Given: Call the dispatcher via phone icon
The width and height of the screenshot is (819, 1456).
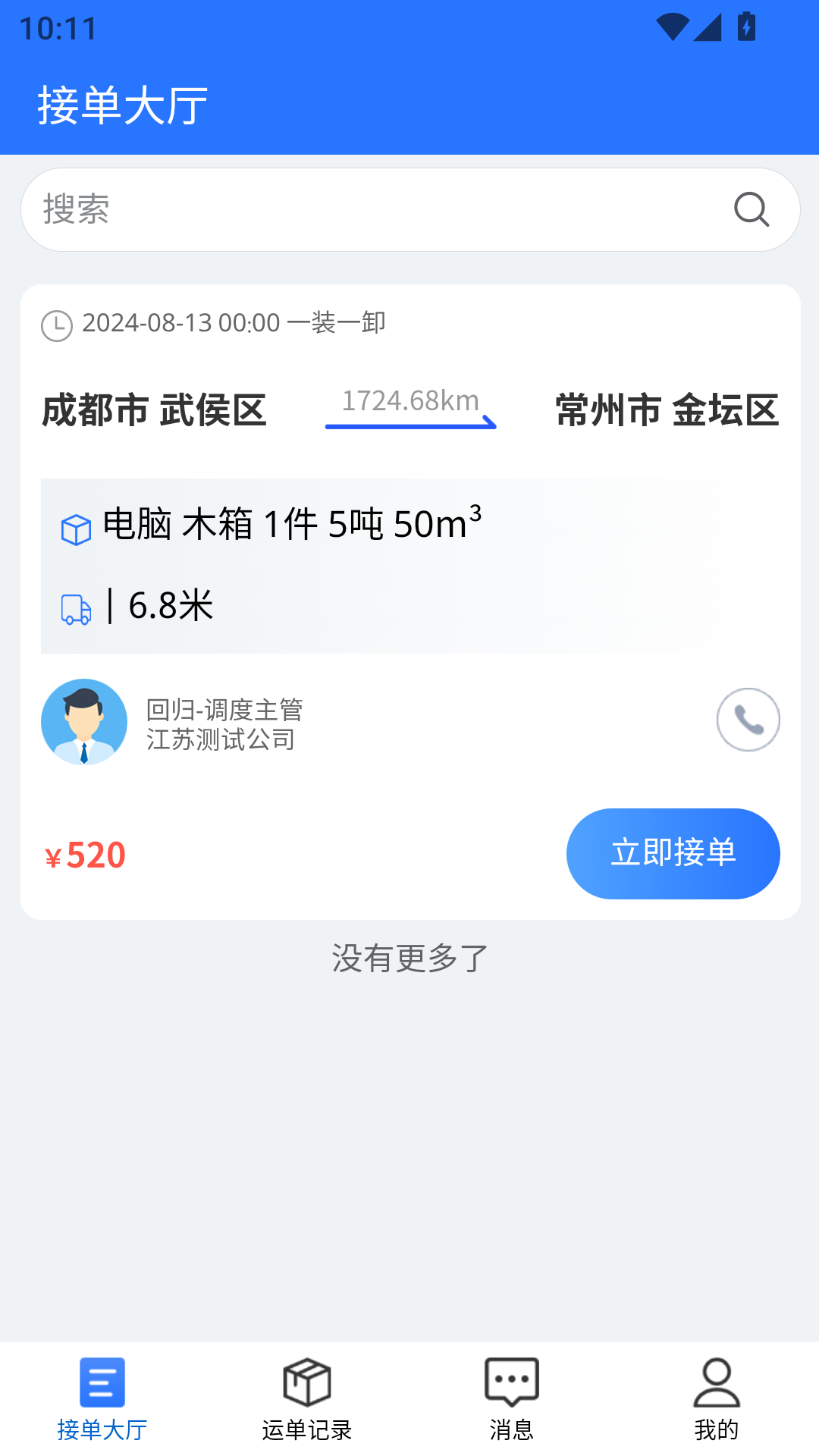Looking at the screenshot, I should coord(748,720).
